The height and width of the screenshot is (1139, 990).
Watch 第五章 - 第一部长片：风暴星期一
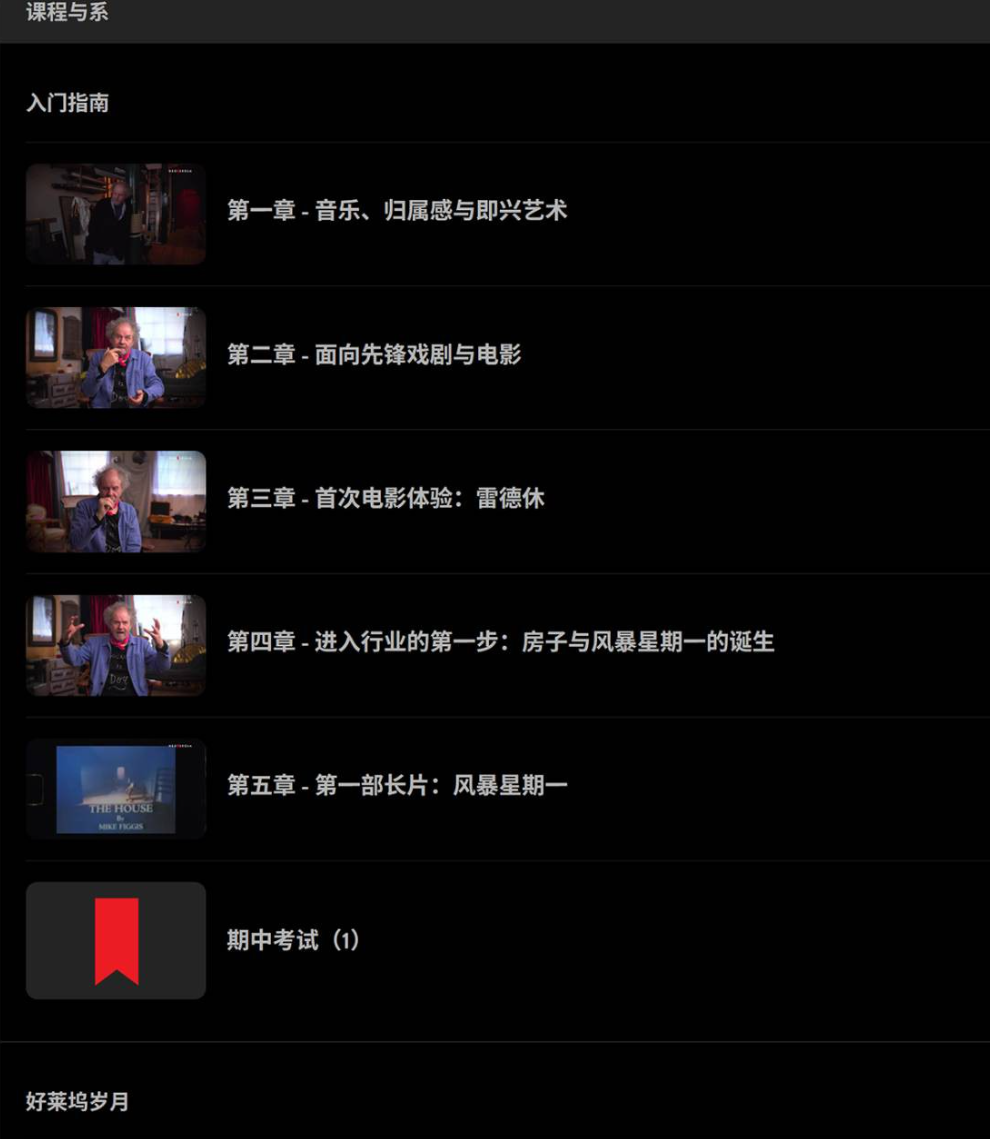(397, 786)
